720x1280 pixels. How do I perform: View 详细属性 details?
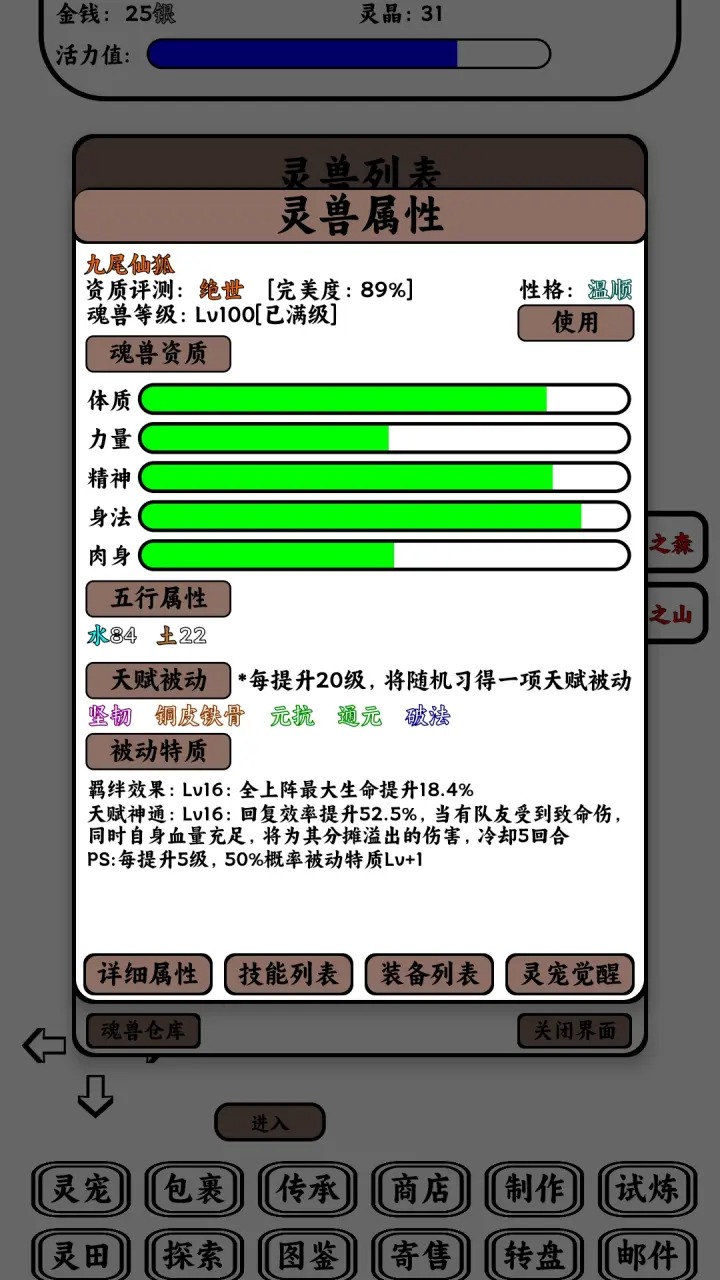click(x=148, y=974)
